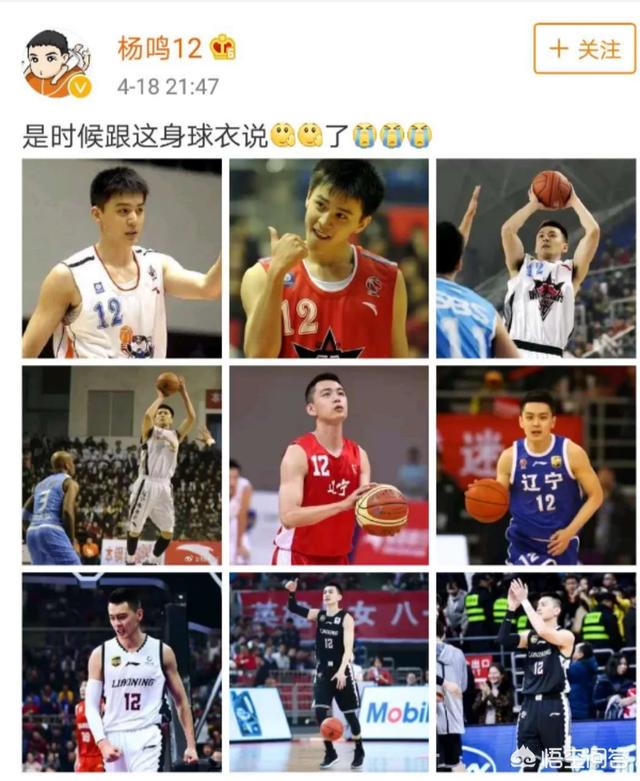View the photo holding the ball in a red jersey
This screenshot has height=781, width=640.
point(329,465)
